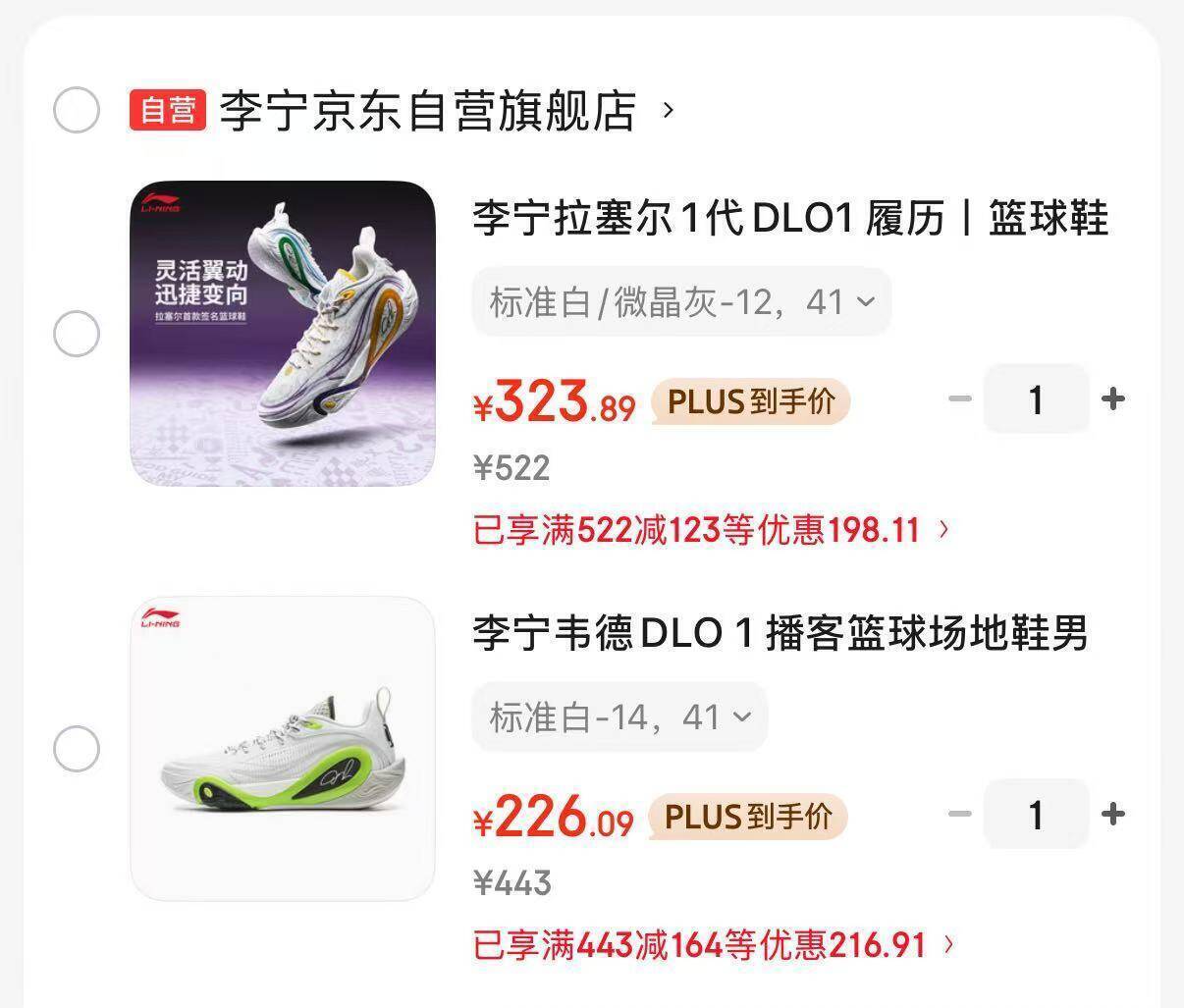This screenshot has width=1184, height=1008.
Task: Open the 李宁韦德DLO 1 播客 product image
Action: pyautogui.click(x=283, y=750)
